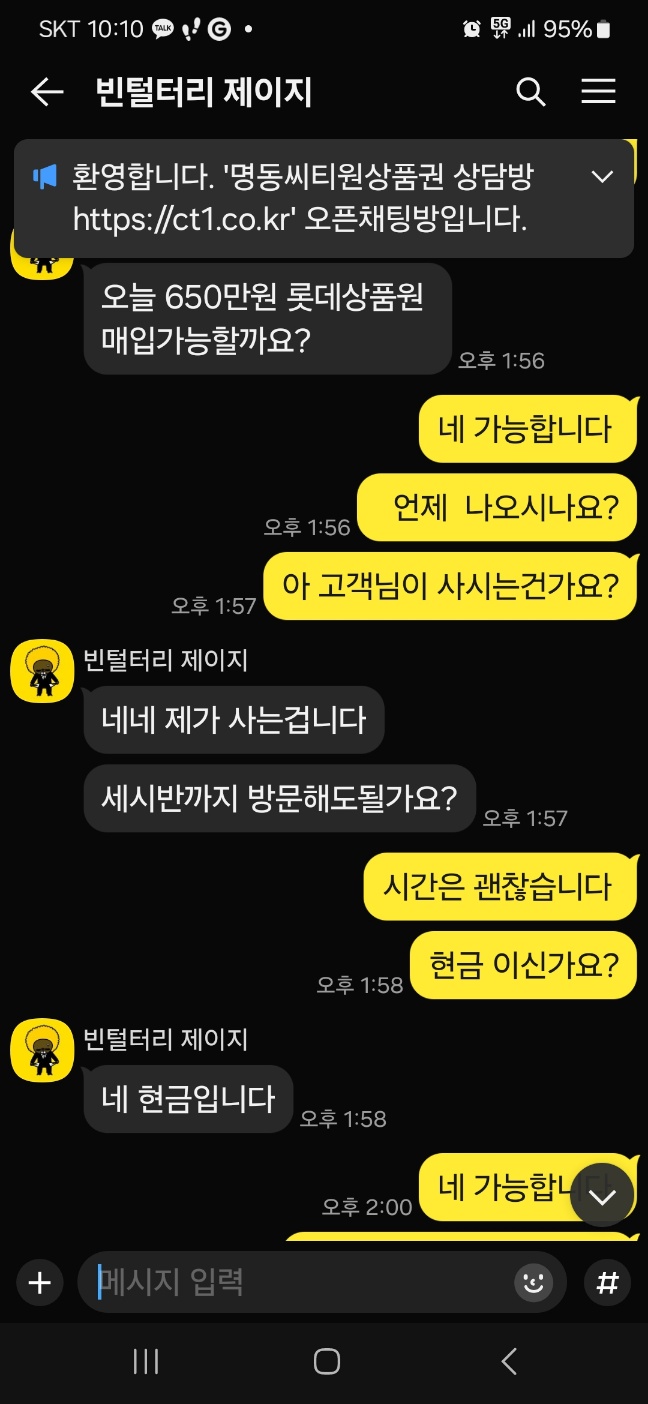Tap the hashtag search button
The width and height of the screenshot is (648, 1404).
(x=607, y=1283)
